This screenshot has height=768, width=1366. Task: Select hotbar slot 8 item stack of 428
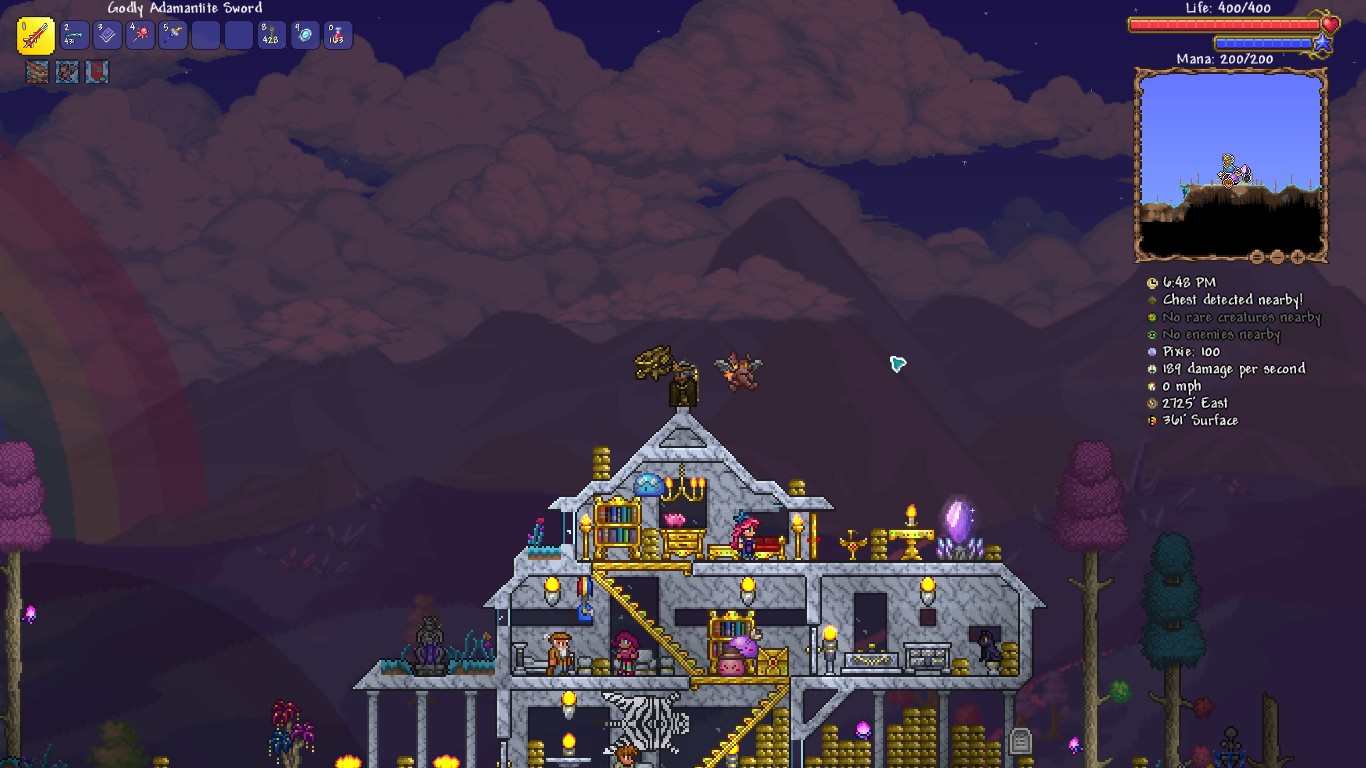272,36
